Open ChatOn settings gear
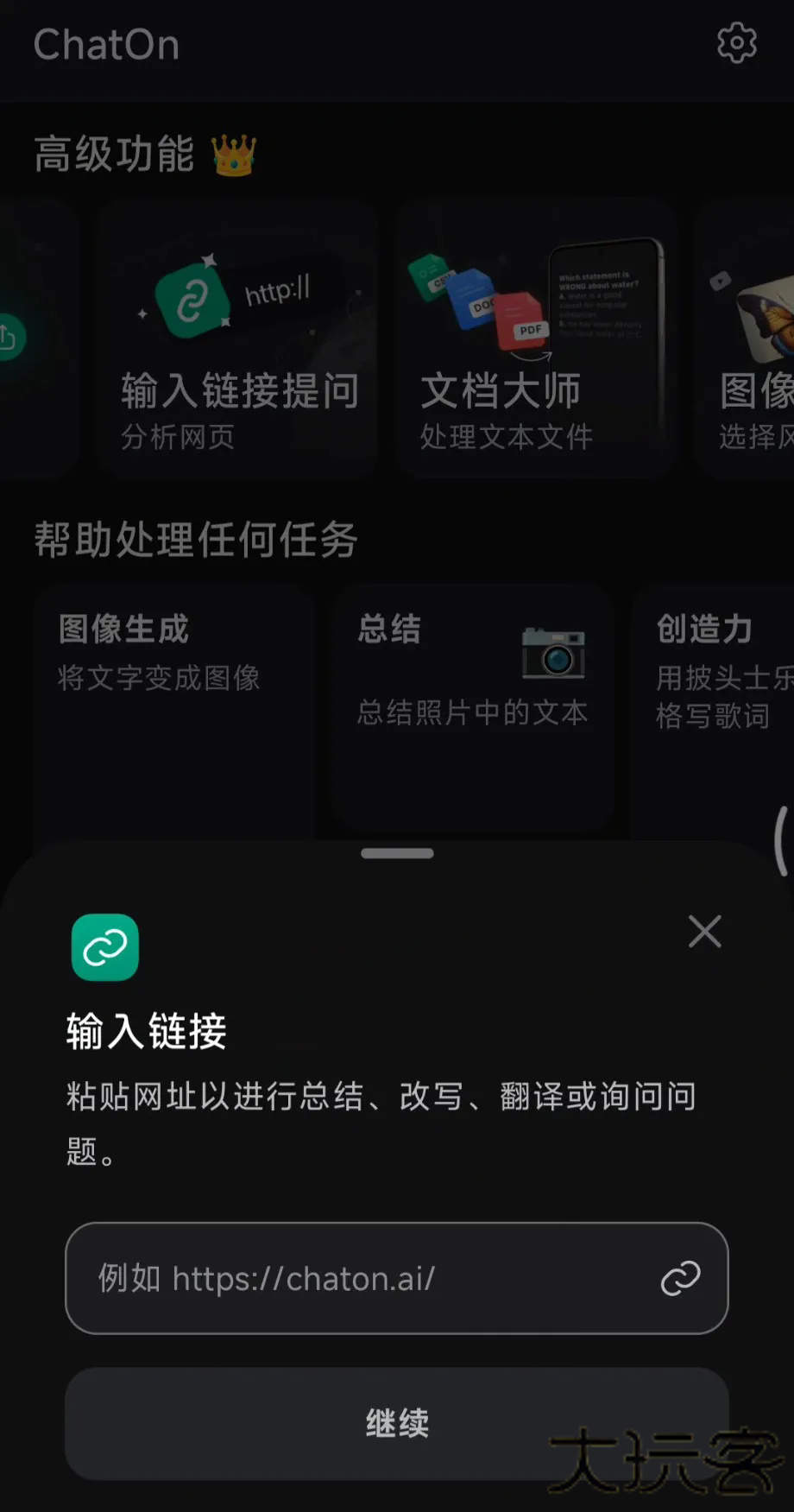The width and height of the screenshot is (794, 1512). (736, 43)
